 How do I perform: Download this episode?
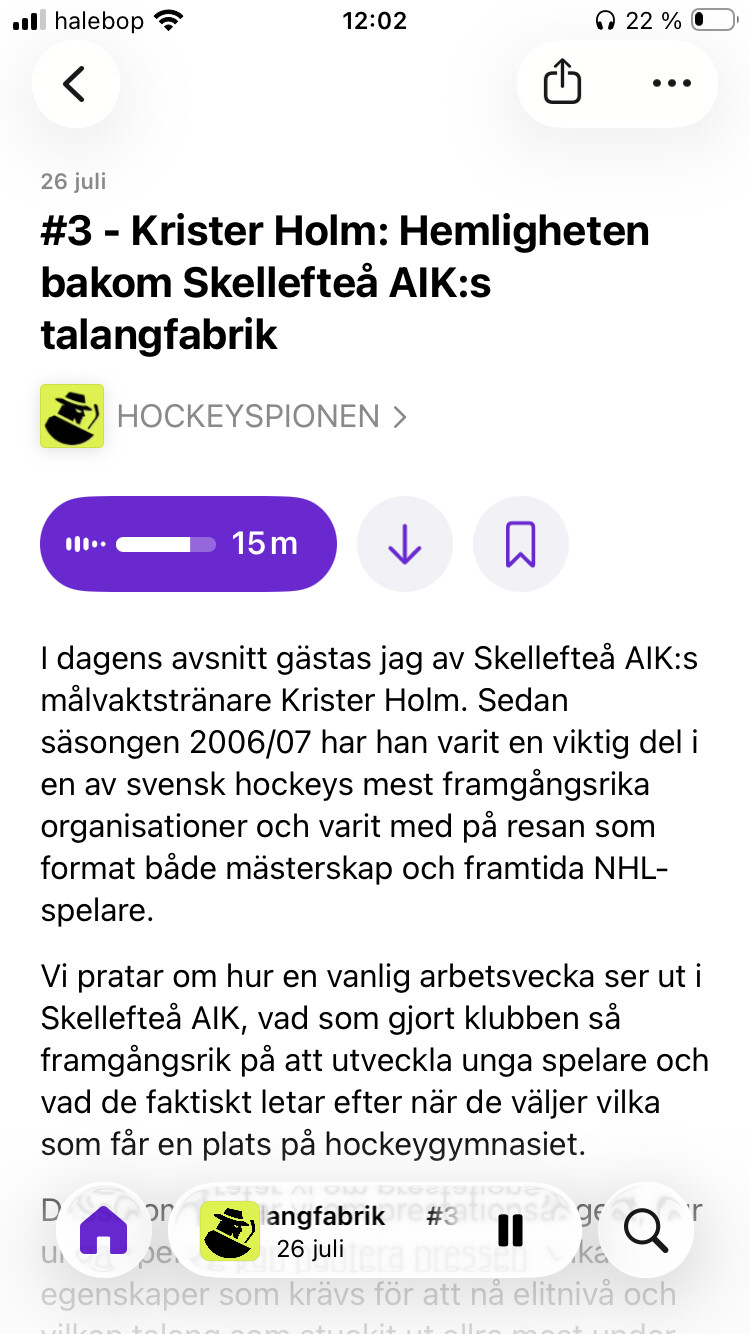point(405,544)
